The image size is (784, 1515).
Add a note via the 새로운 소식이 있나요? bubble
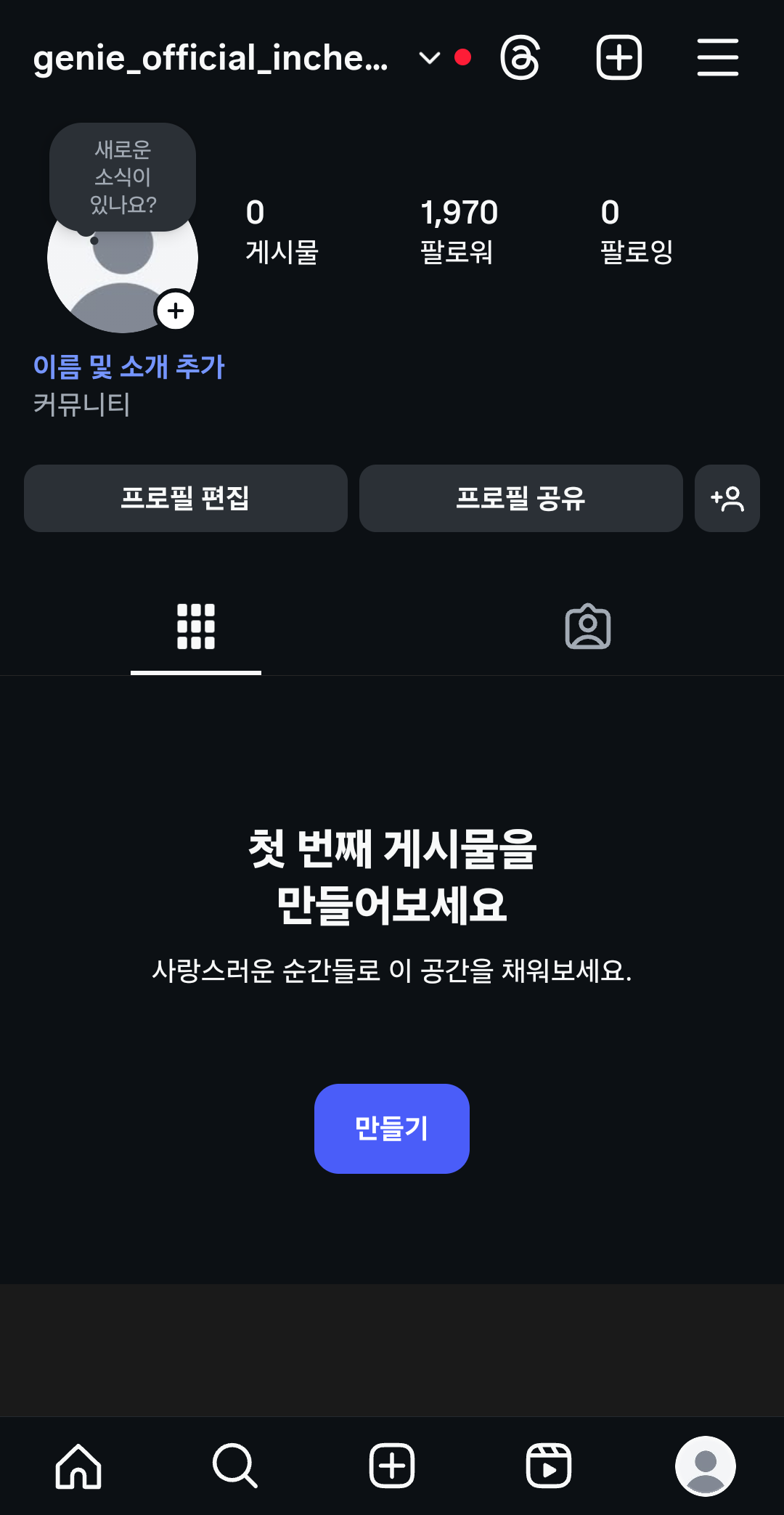(x=123, y=177)
